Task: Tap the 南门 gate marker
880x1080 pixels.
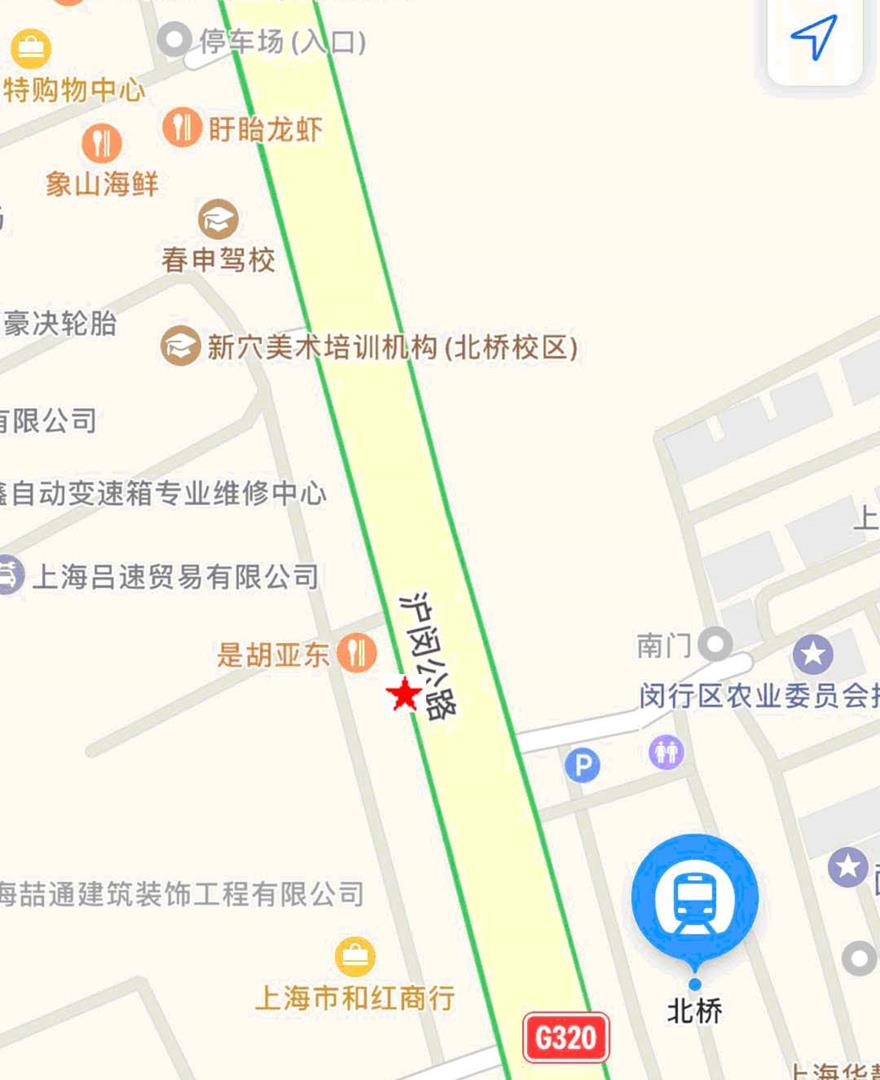Action: (x=715, y=644)
